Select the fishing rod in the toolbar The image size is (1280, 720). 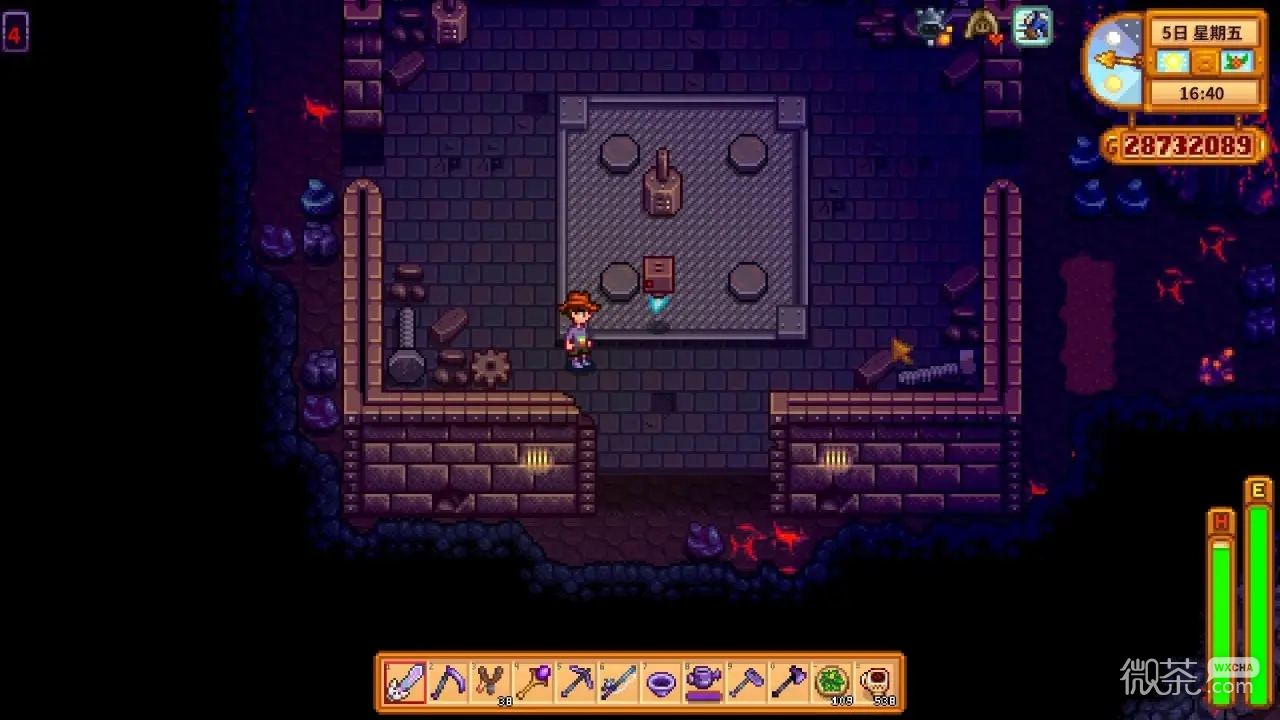[618, 683]
